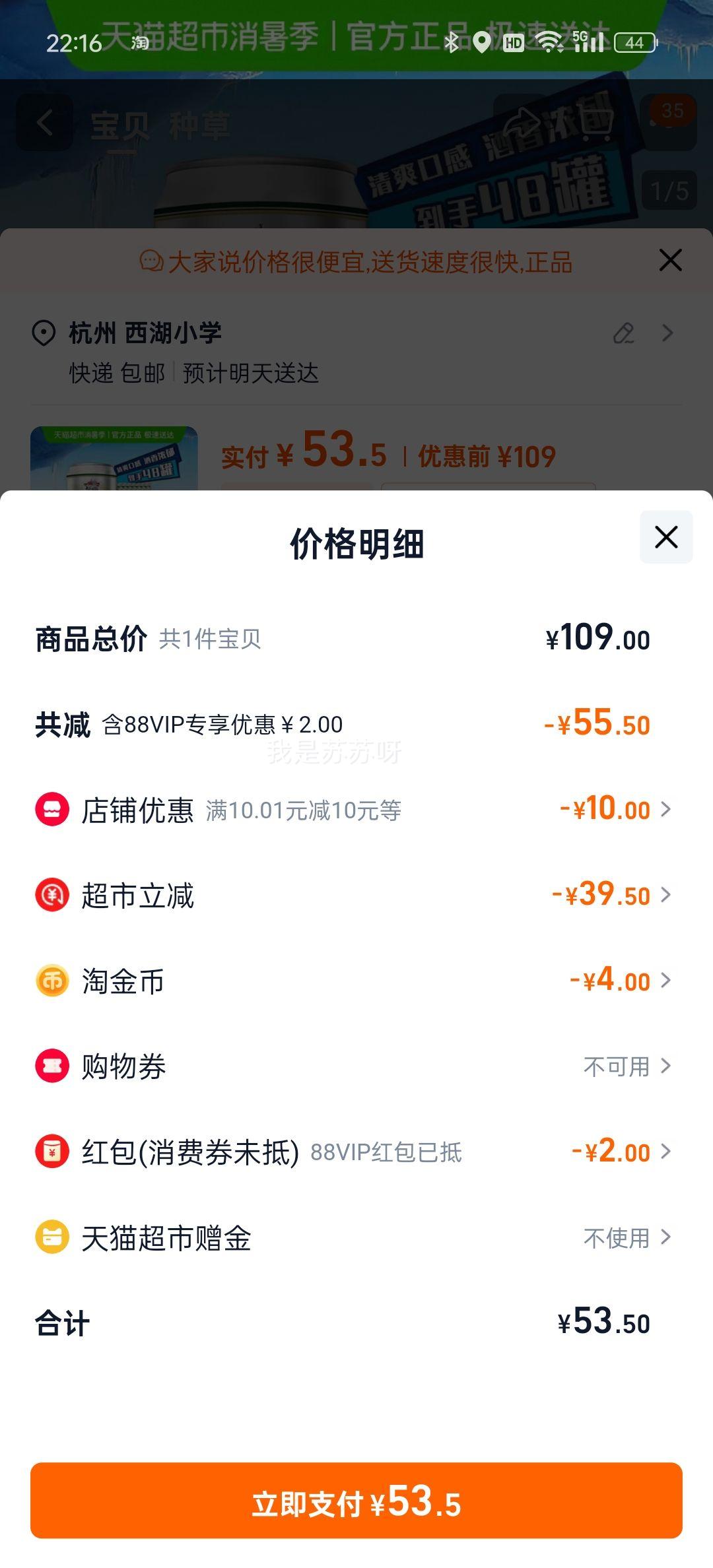
Task: Tap the 立即支付 ¥53.5 payment button
Action: click(356, 1500)
